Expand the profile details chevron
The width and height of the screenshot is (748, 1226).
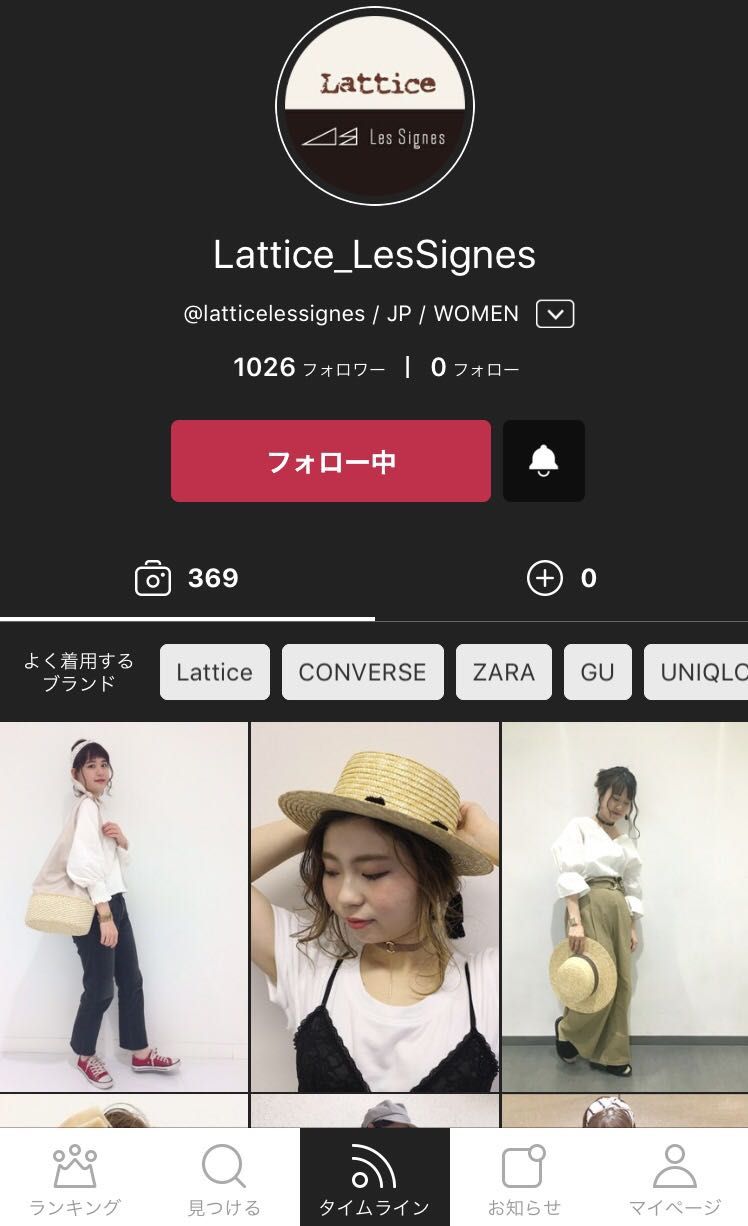(555, 314)
